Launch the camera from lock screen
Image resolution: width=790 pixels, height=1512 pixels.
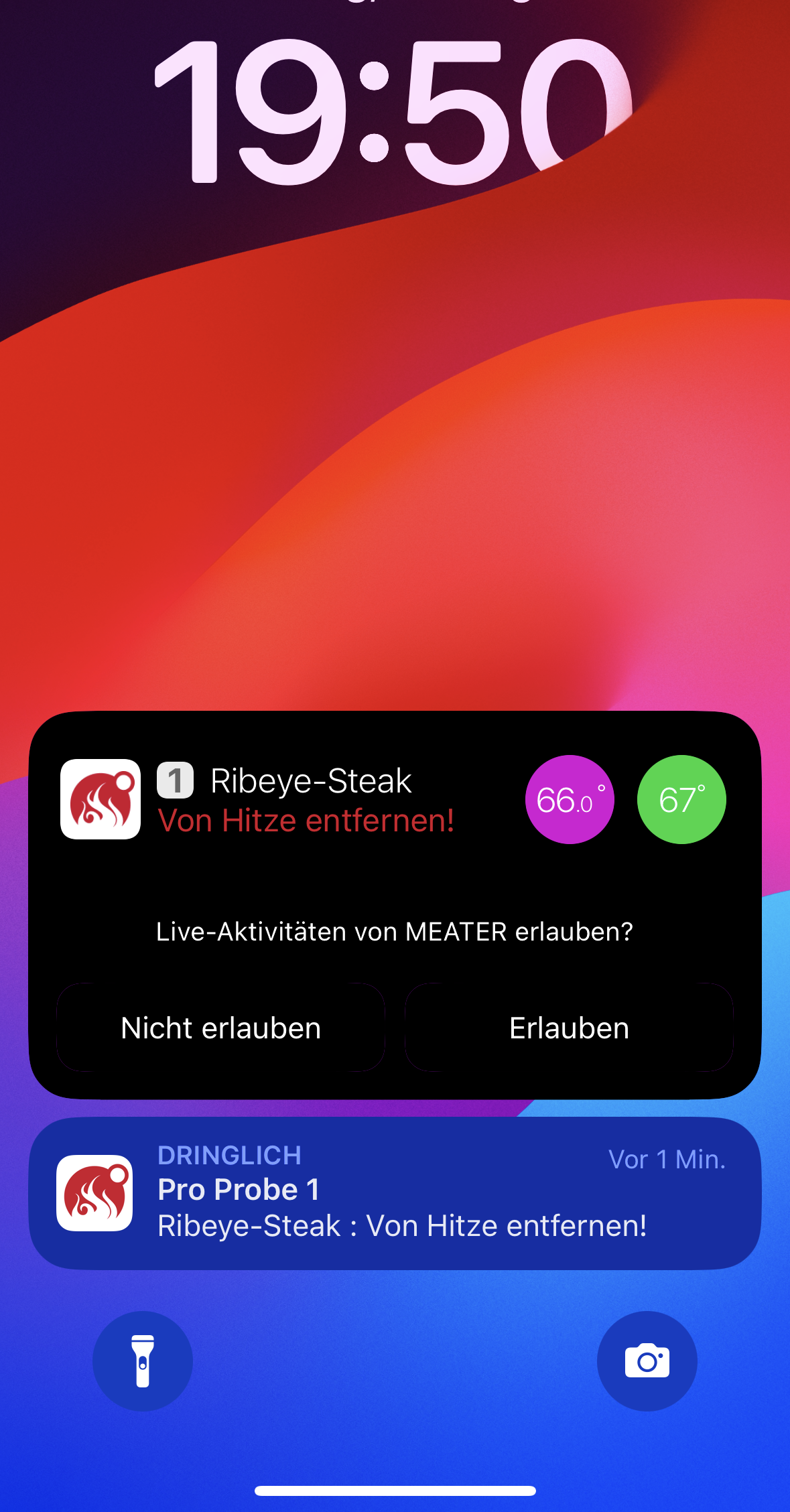click(x=647, y=1361)
